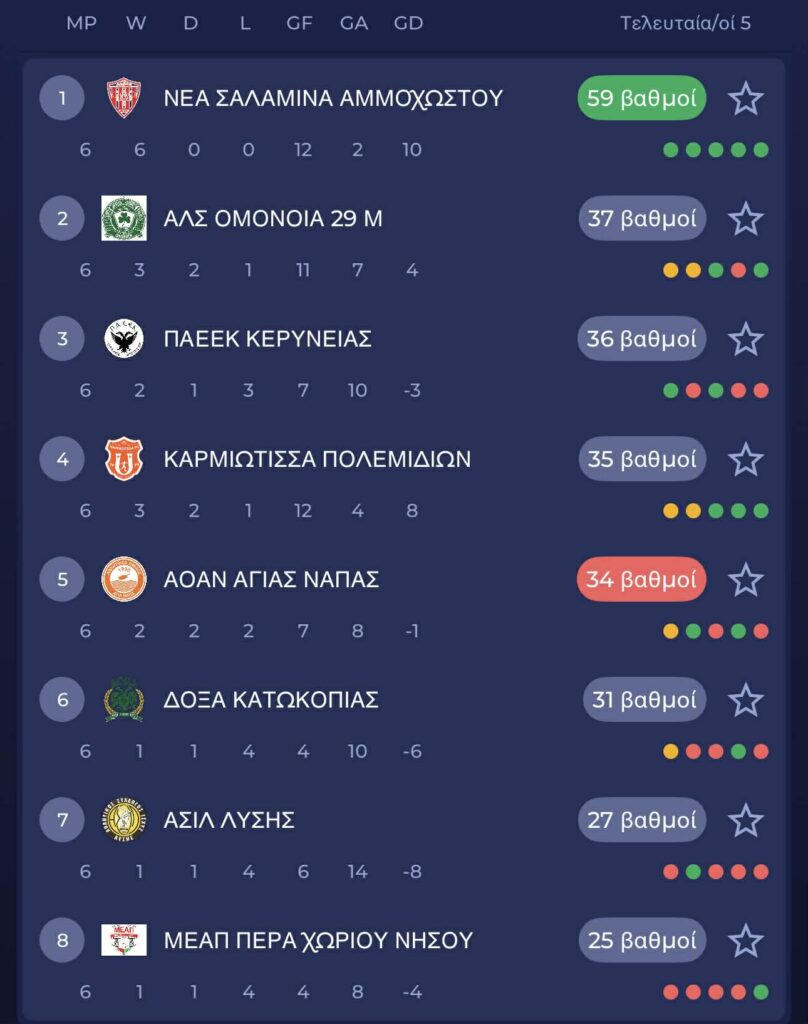Open ΑΣΙΛ ΛΥΣΗΣ team page
Viewport: 808px width, 1024px height.
(x=229, y=821)
